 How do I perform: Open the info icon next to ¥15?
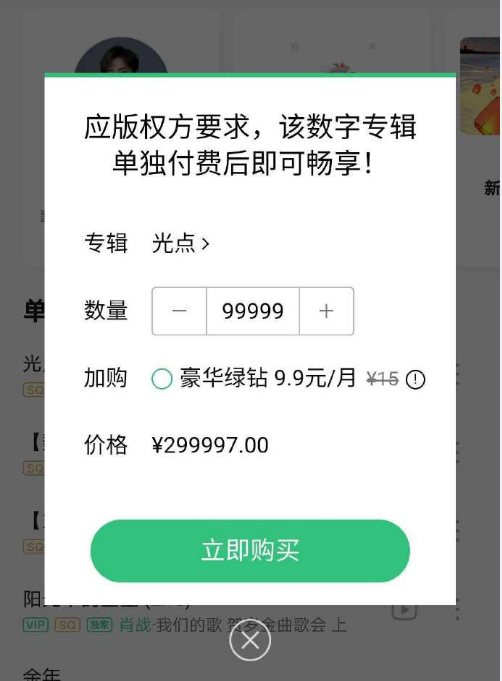click(415, 380)
